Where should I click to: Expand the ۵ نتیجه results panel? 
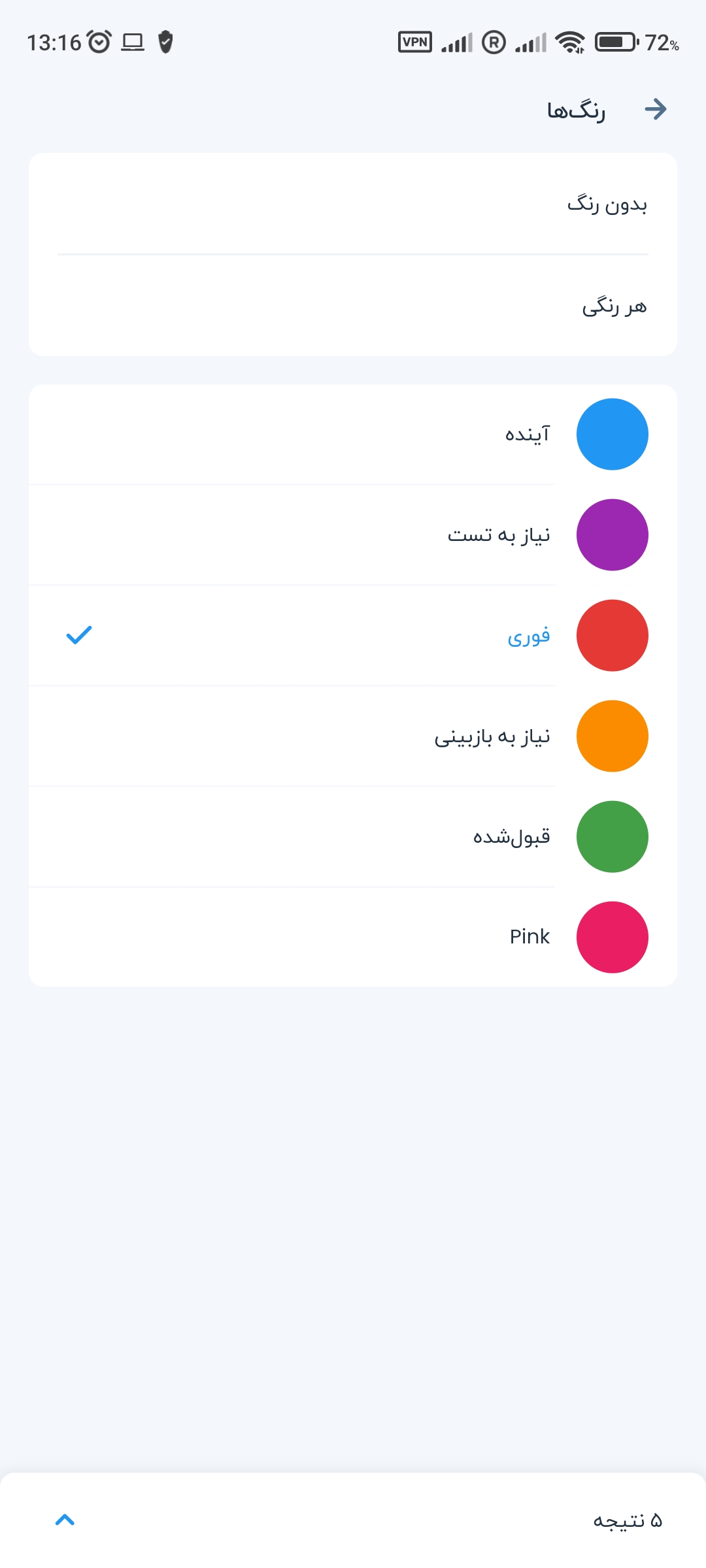tap(65, 1520)
